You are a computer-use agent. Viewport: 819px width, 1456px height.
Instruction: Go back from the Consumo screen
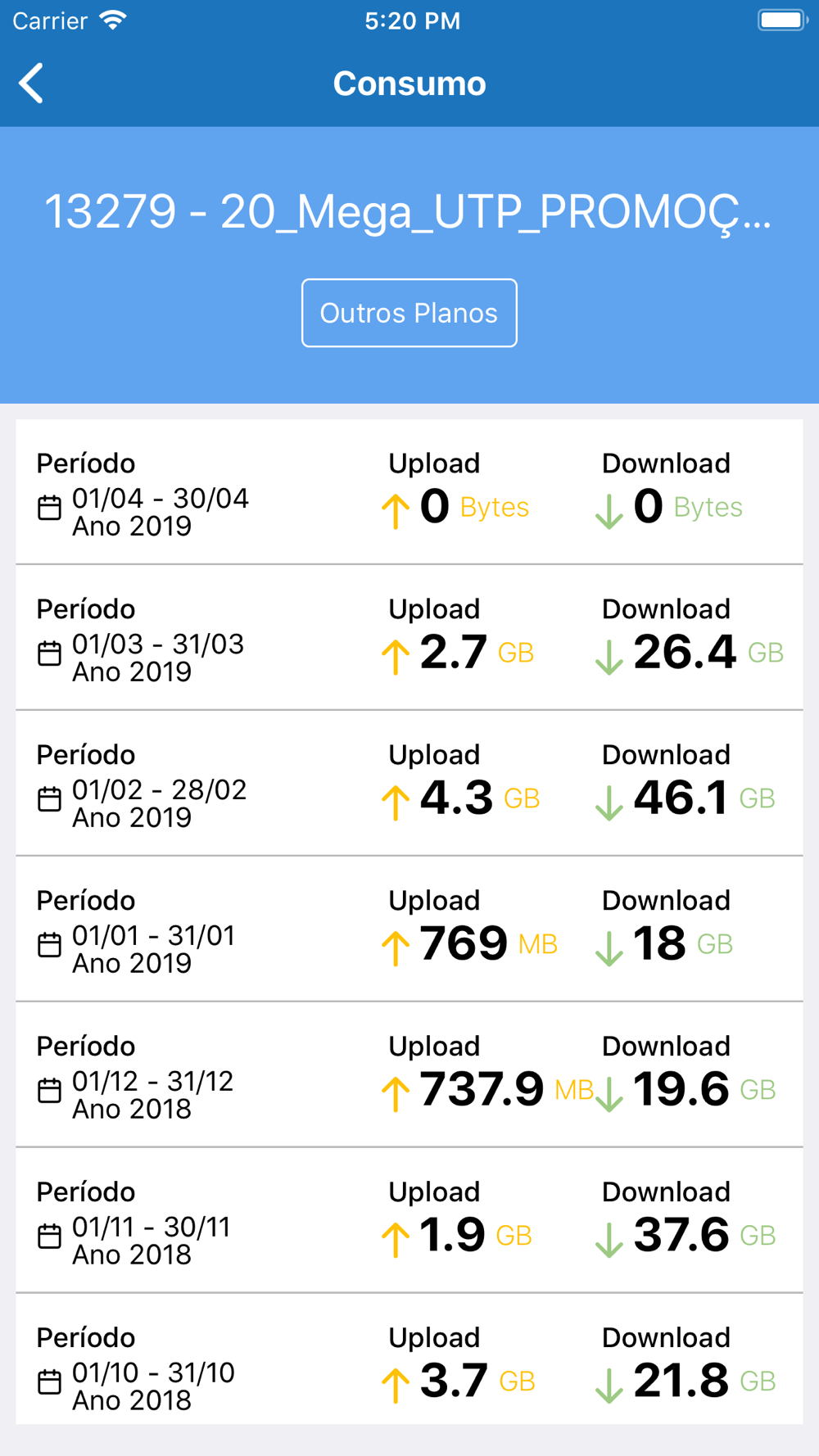(31, 84)
